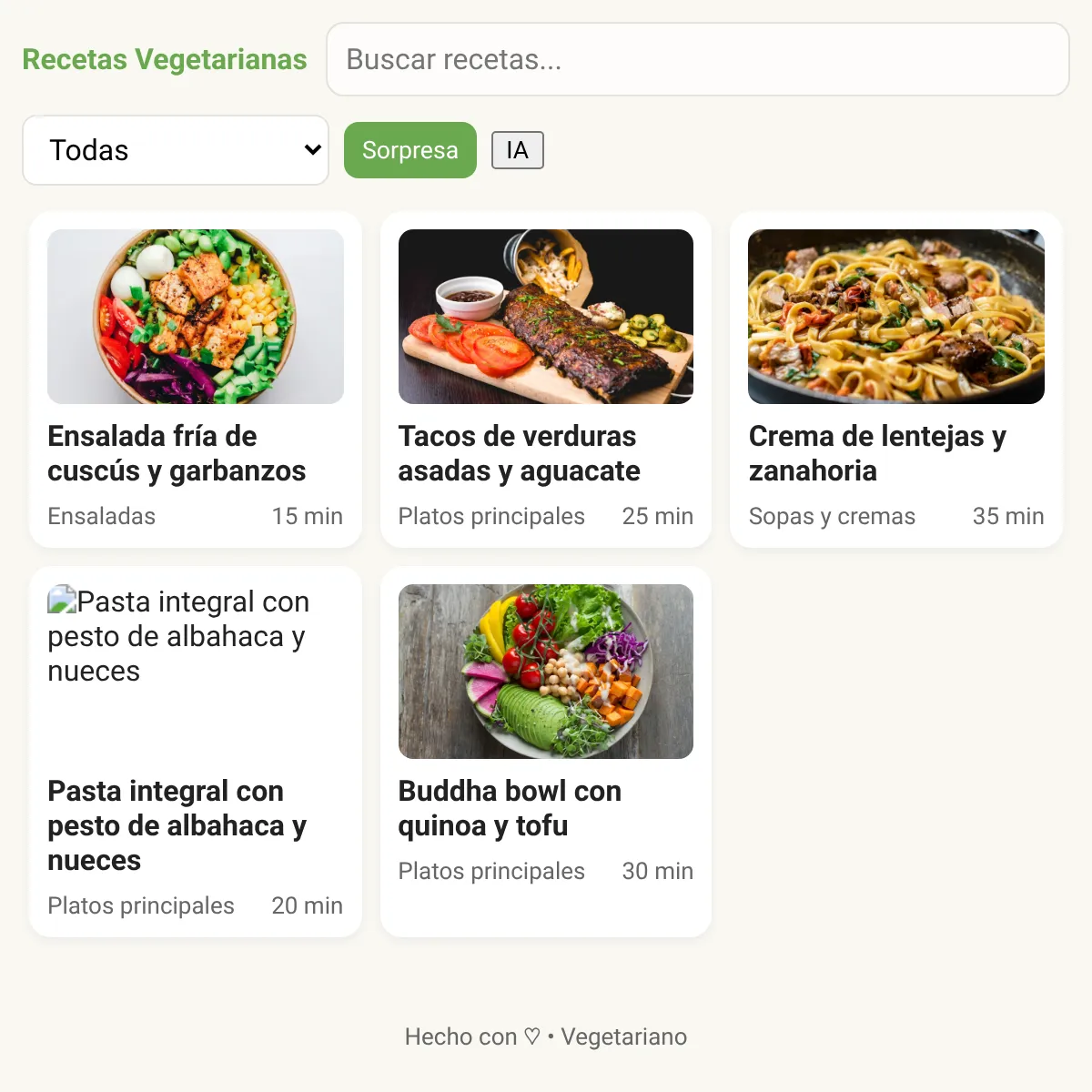Open the Ensalada fría de cuscús recipe

coord(195,379)
